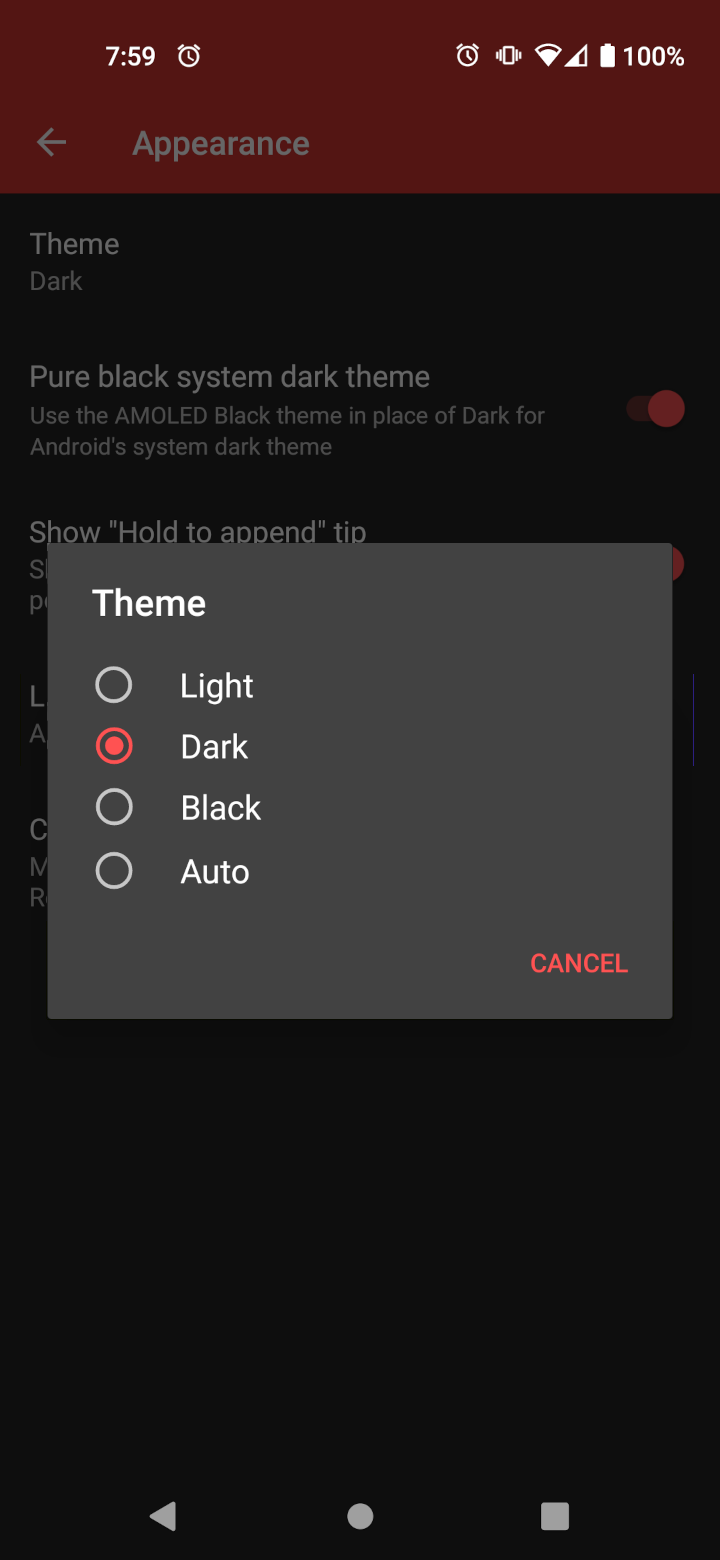Viewport: 720px width, 1560px height.
Task: Tap the system back button
Action: pyautogui.click(x=163, y=1516)
